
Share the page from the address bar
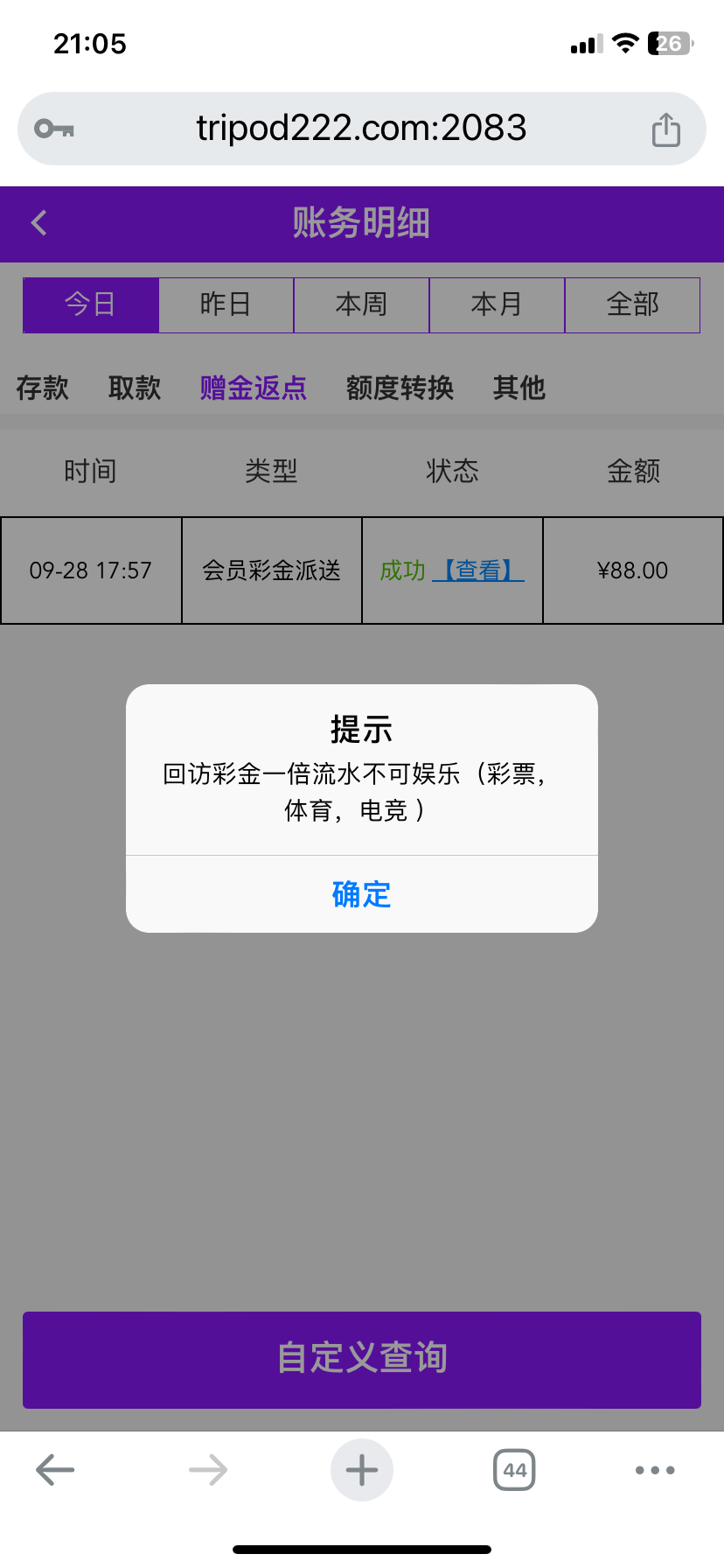[x=666, y=129]
